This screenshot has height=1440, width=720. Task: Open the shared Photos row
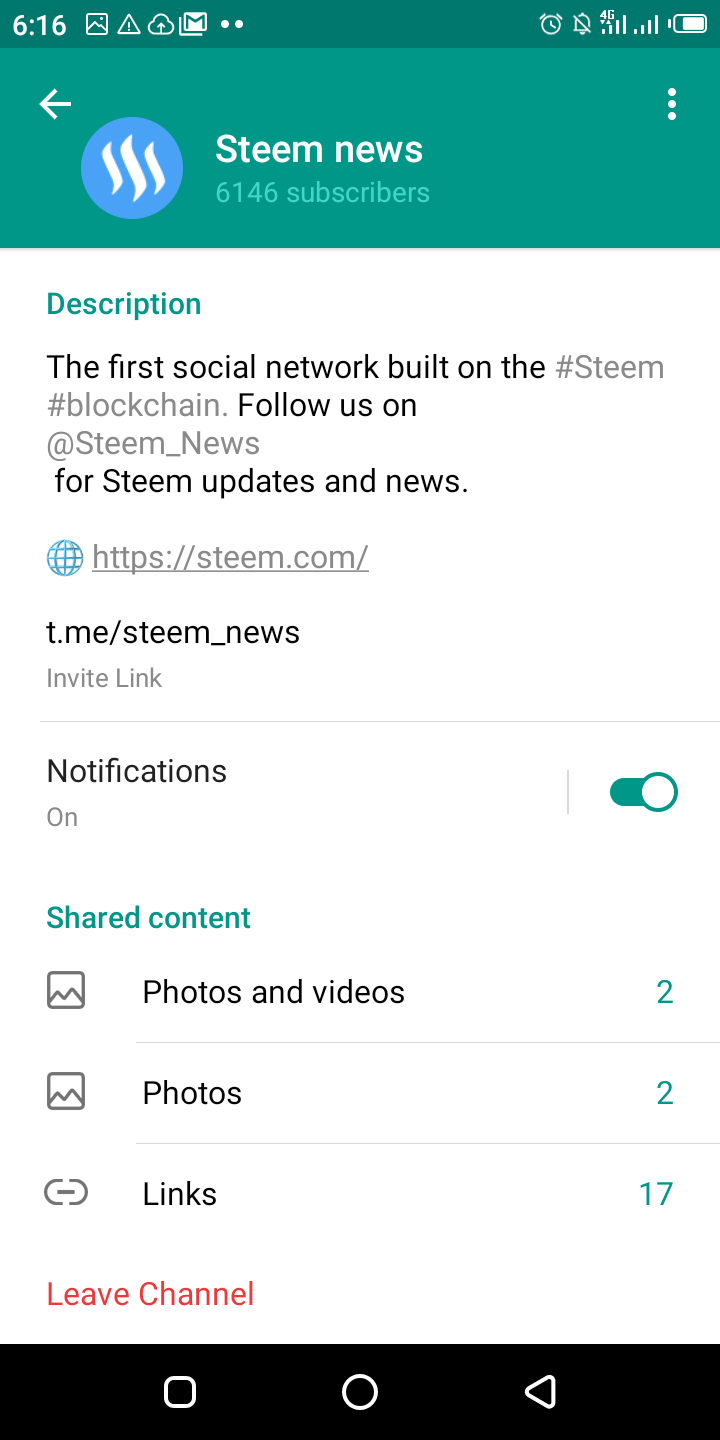(360, 1093)
